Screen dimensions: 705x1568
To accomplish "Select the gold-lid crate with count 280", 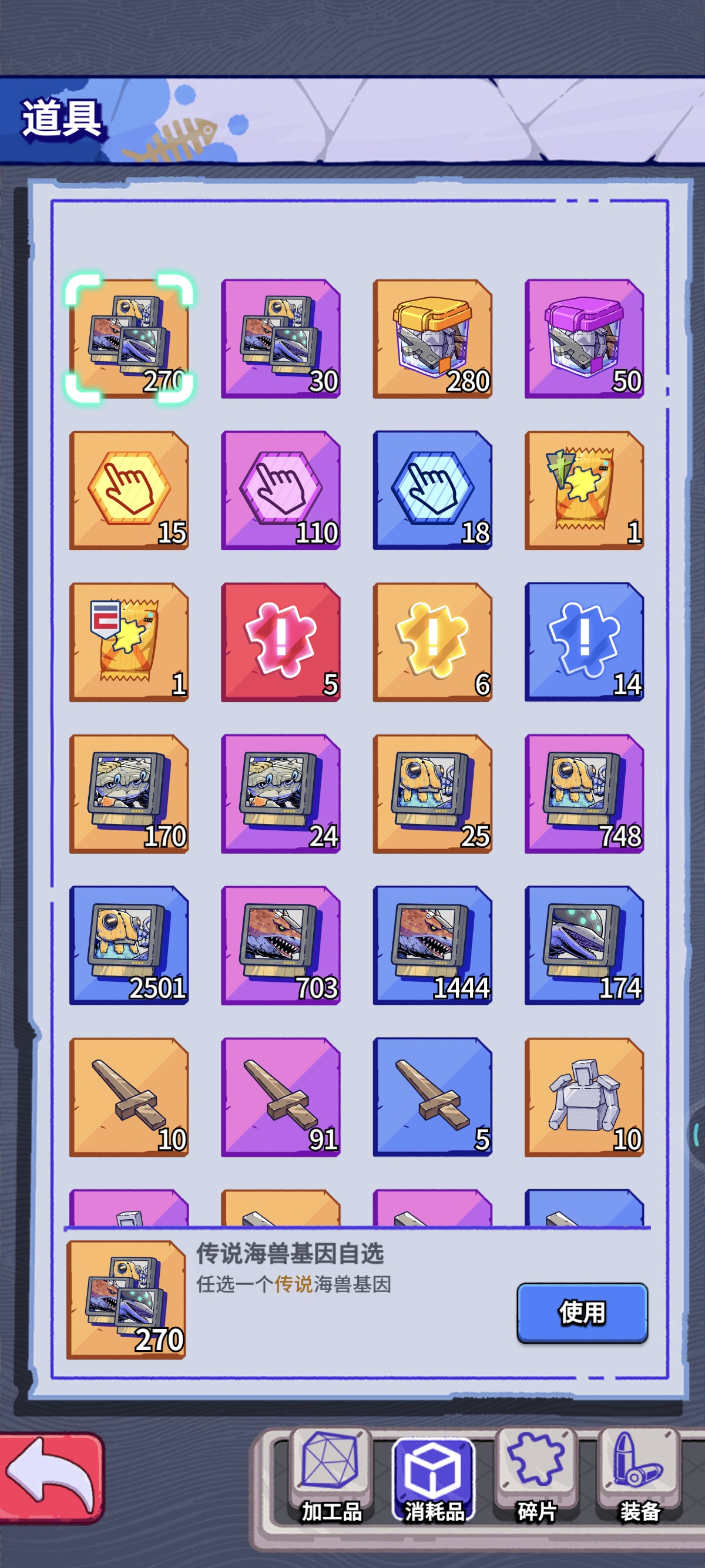I will [432, 338].
